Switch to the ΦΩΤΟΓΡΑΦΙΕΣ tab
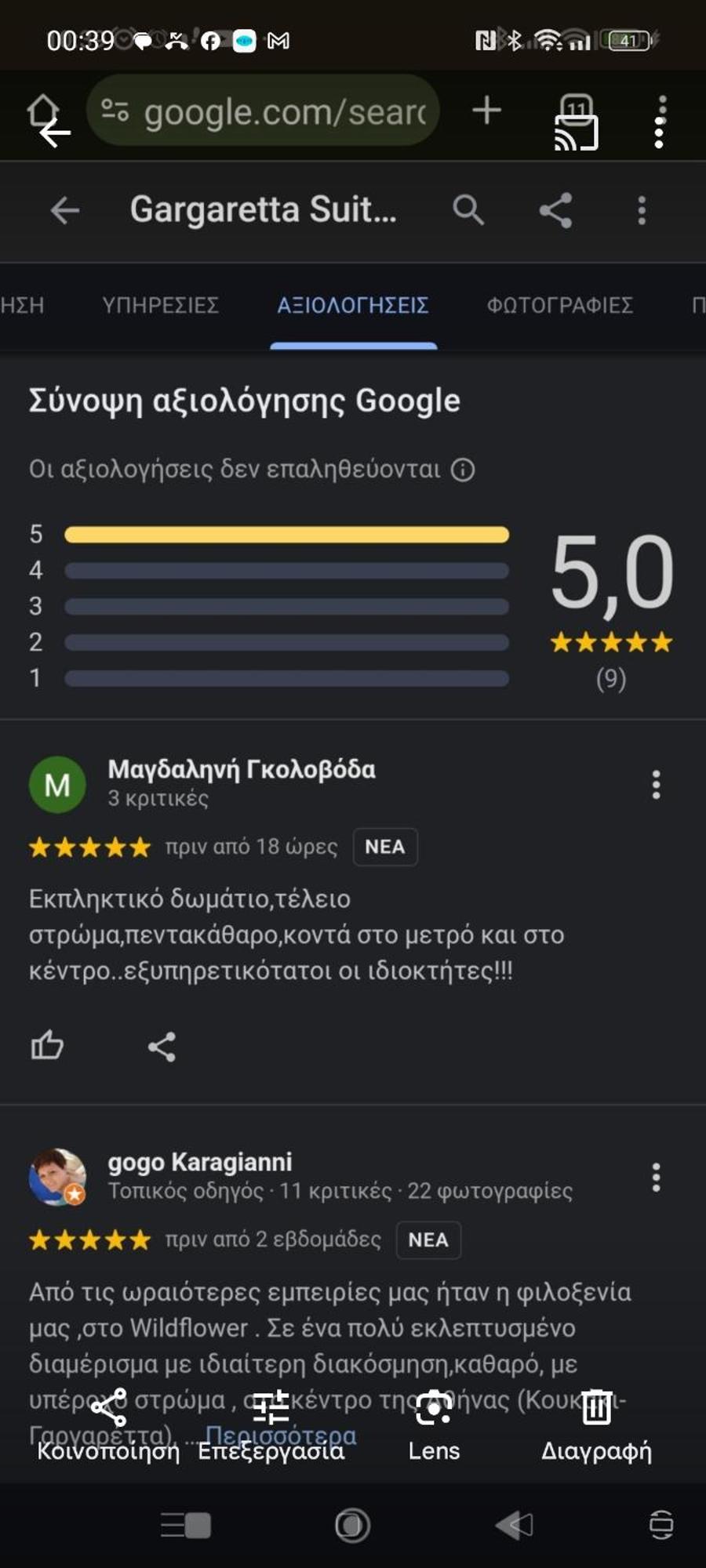 coord(559,306)
